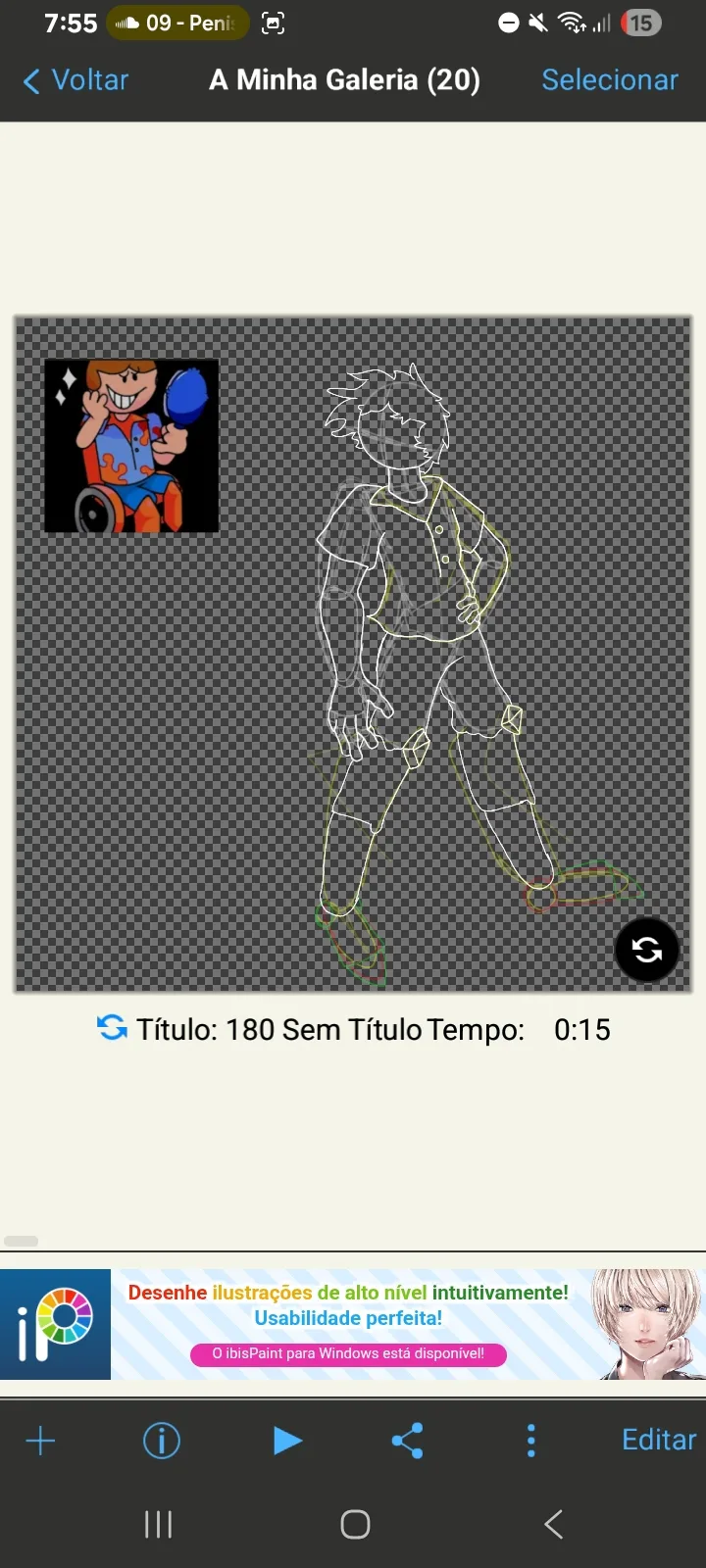Tap the blue refresh icon beside Título
The height and width of the screenshot is (1568, 706).
(x=112, y=1028)
